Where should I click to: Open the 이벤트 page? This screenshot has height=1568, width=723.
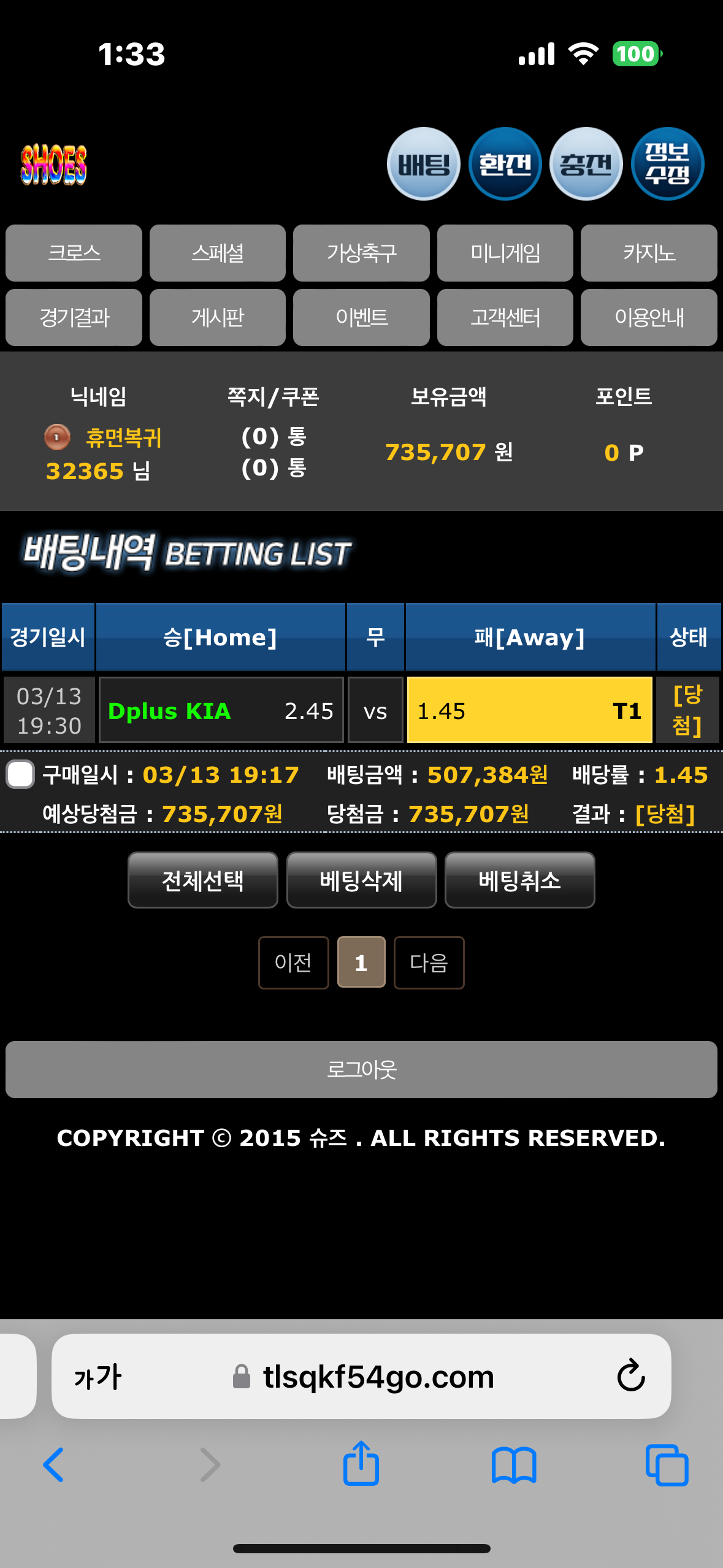tap(361, 317)
